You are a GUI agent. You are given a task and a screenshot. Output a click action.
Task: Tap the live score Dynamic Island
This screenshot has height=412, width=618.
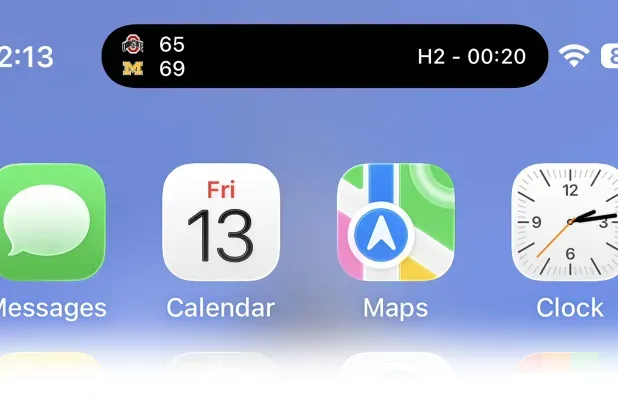(x=325, y=56)
